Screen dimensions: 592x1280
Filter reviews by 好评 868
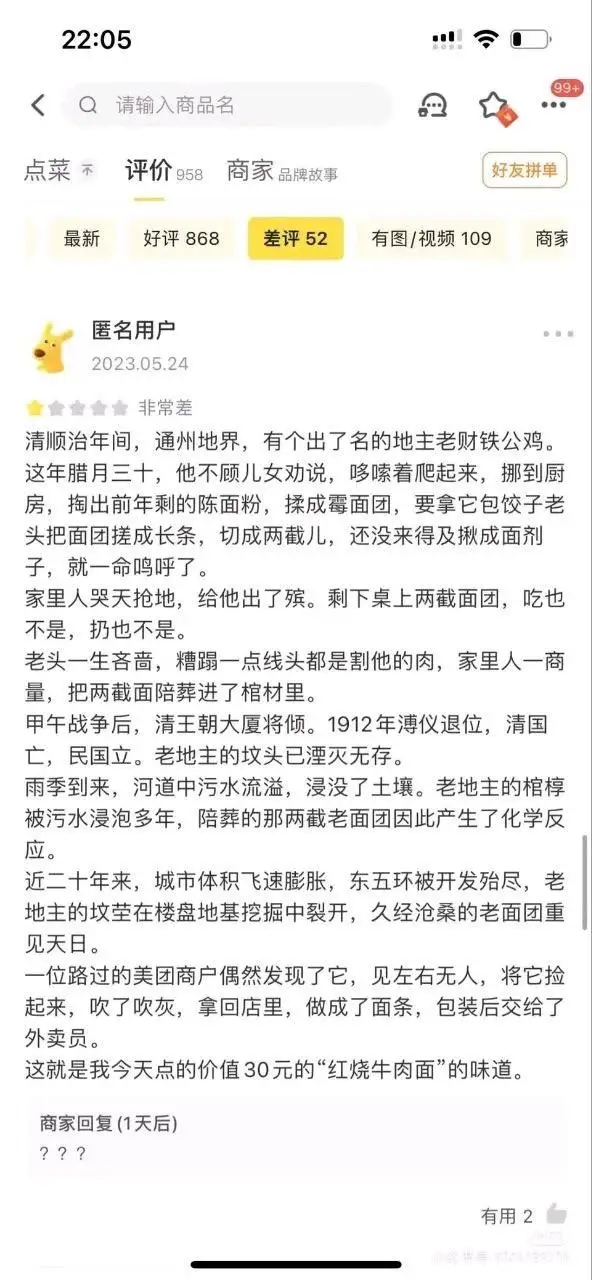[181, 238]
